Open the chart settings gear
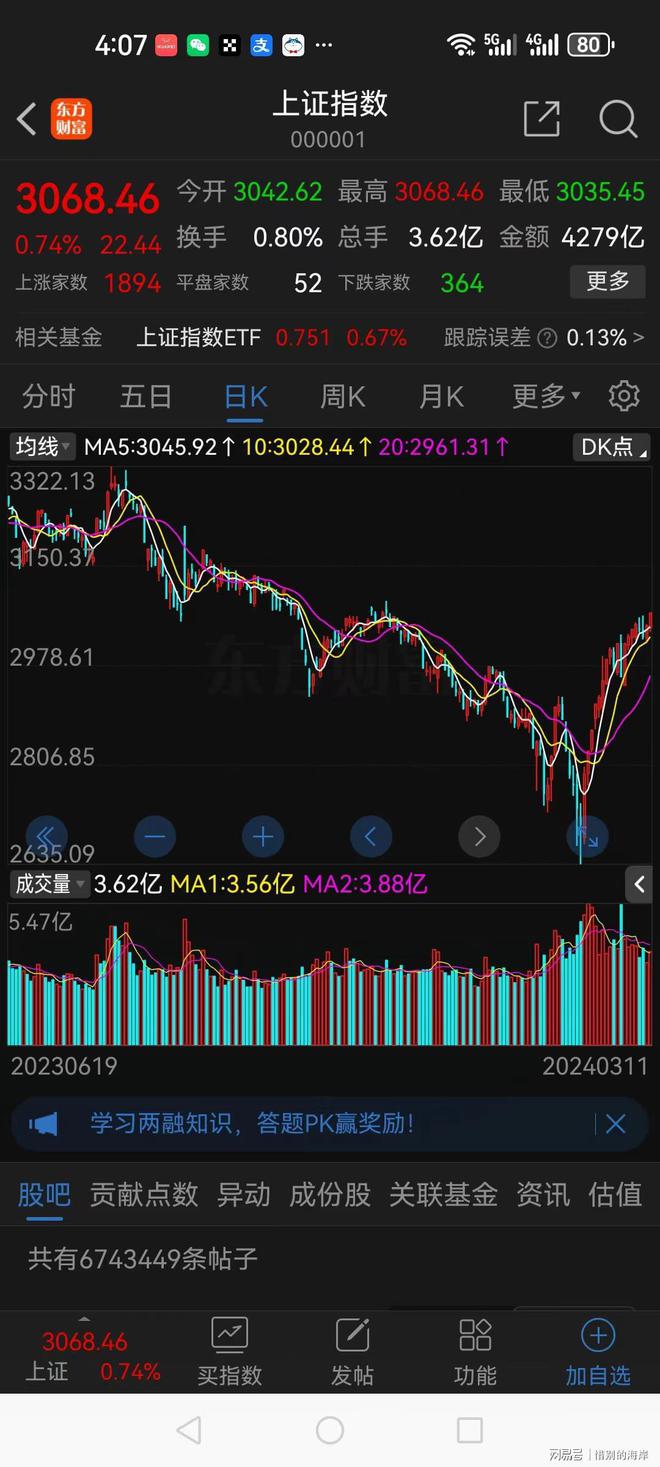The height and width of the screenshot is (1467, 660). coord(624,396)
